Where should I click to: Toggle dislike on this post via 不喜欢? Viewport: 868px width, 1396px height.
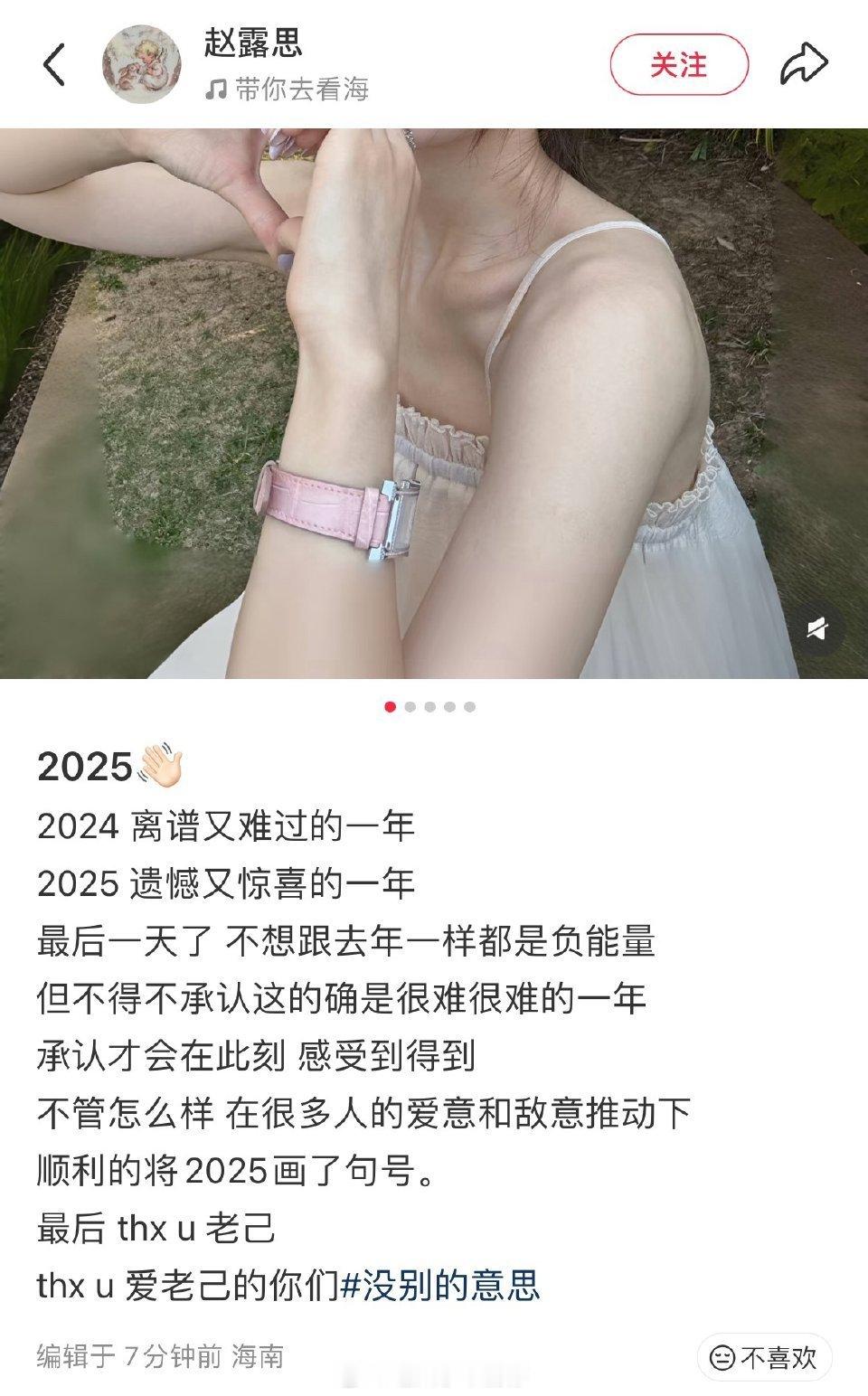tap(764, 1356)
